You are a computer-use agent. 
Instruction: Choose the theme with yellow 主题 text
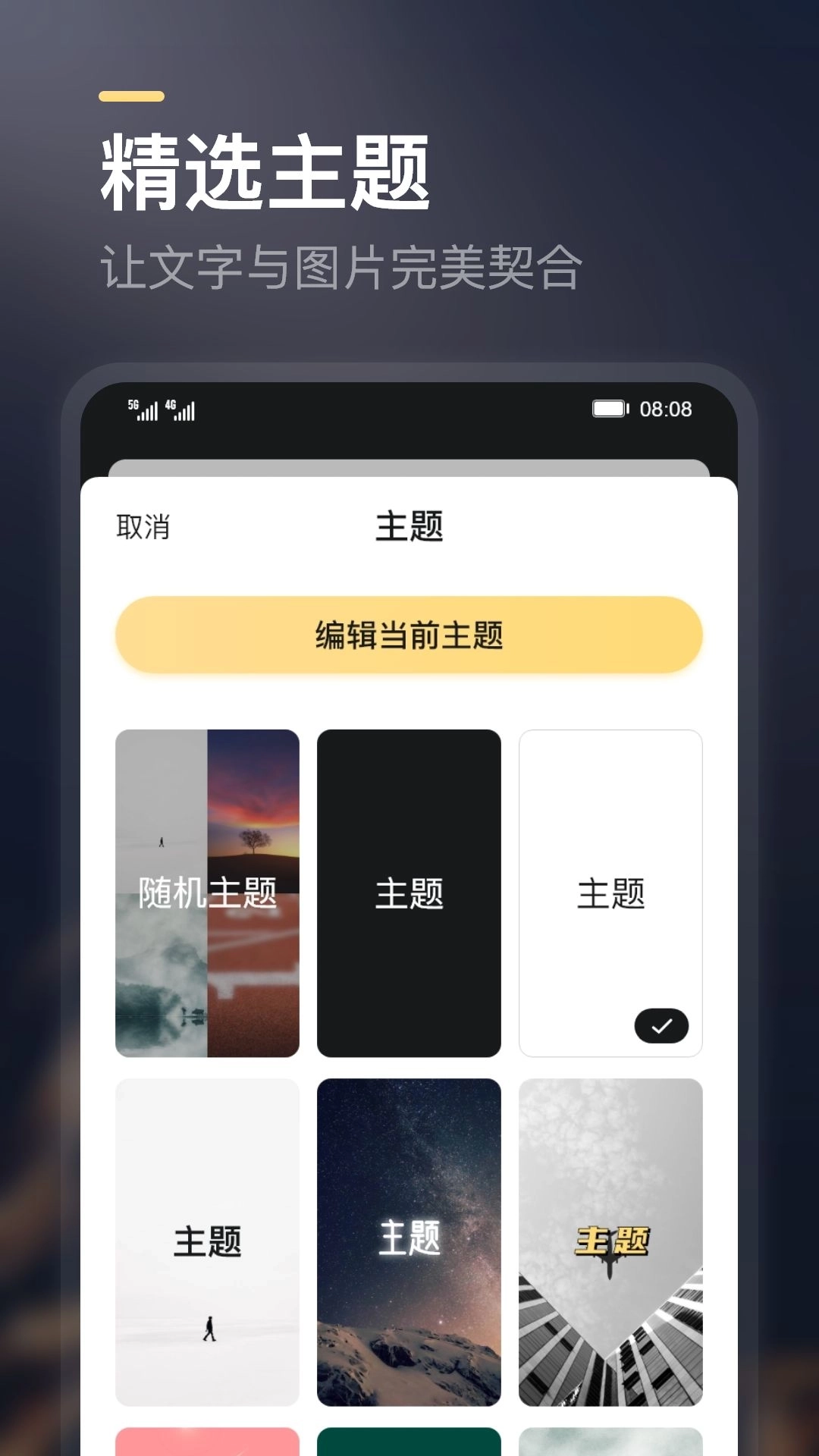611,1238
